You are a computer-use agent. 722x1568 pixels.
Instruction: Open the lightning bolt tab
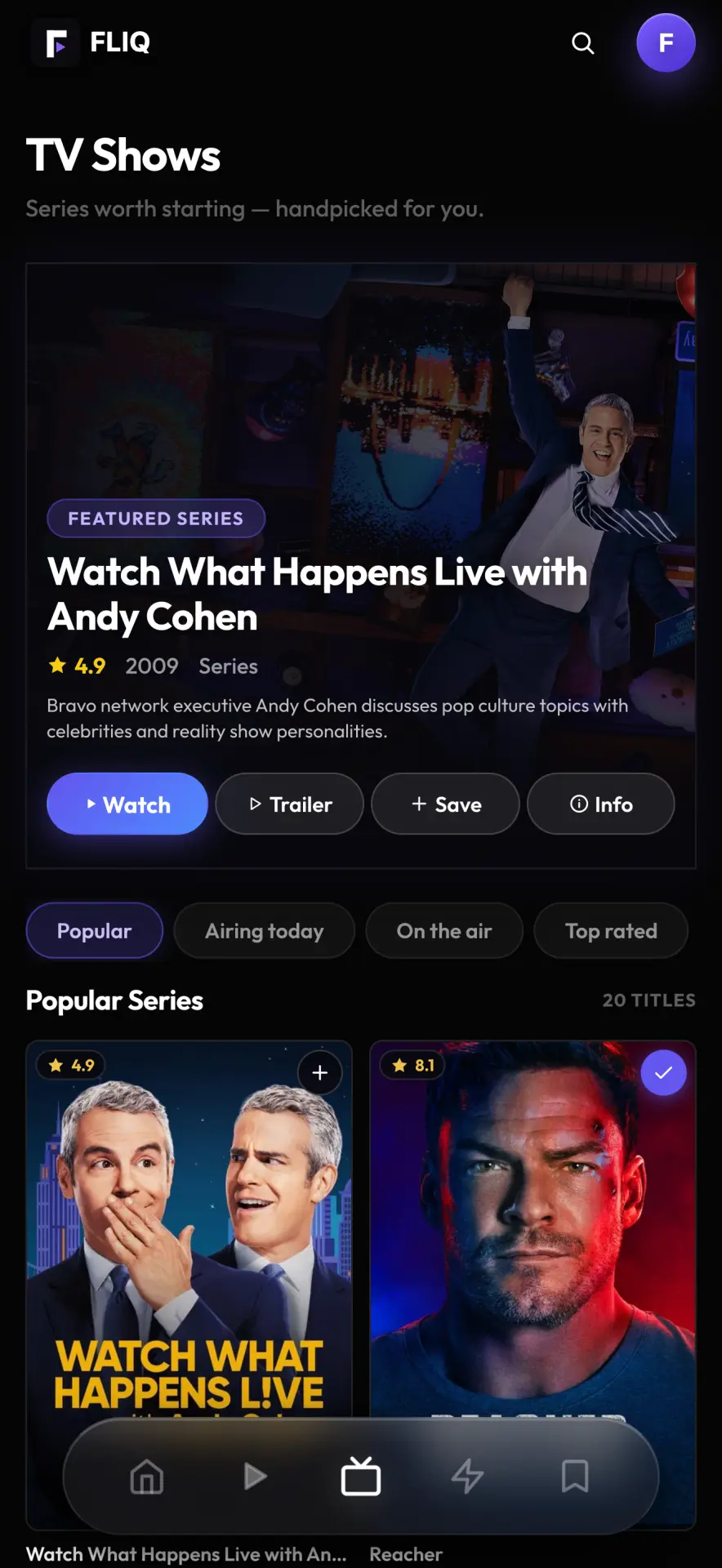pos(468,1477)
